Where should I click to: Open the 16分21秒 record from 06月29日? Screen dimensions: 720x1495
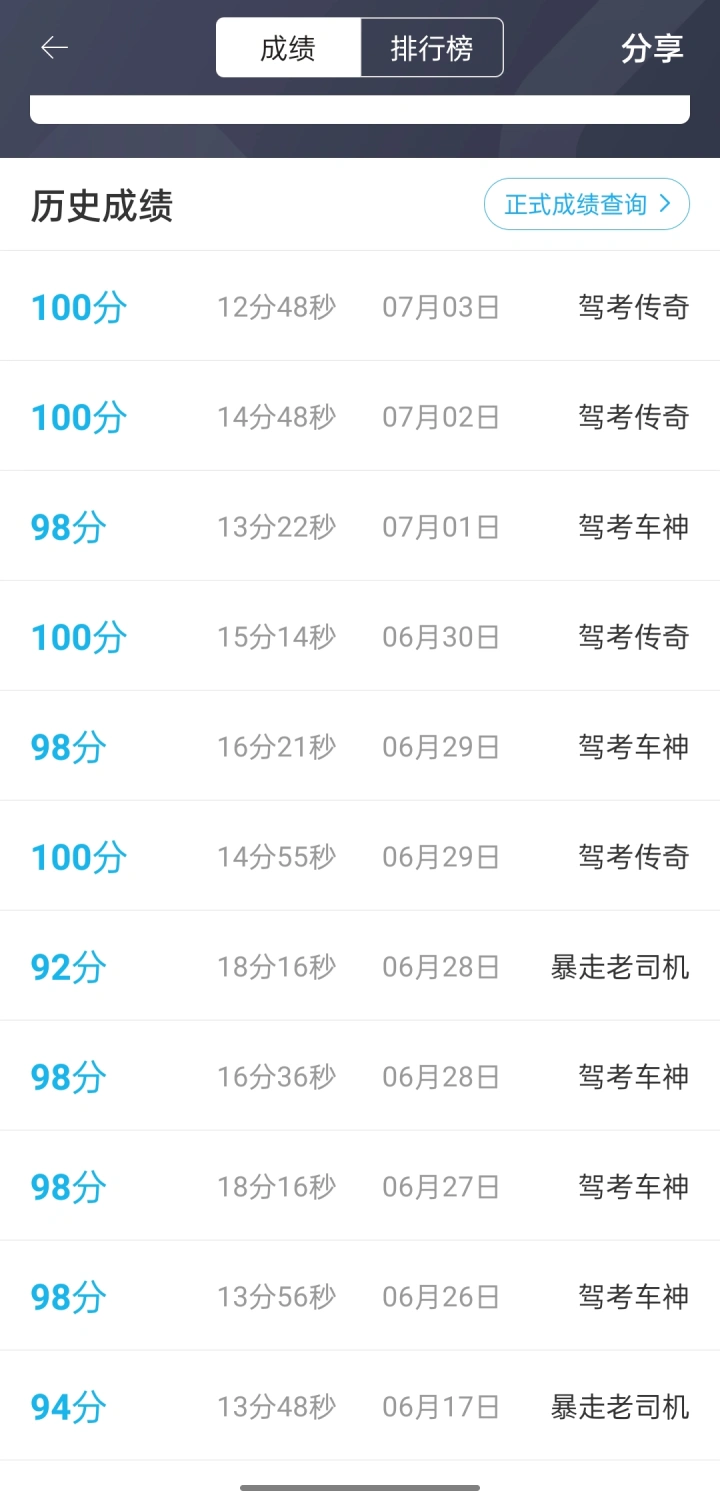coord(360,747)
